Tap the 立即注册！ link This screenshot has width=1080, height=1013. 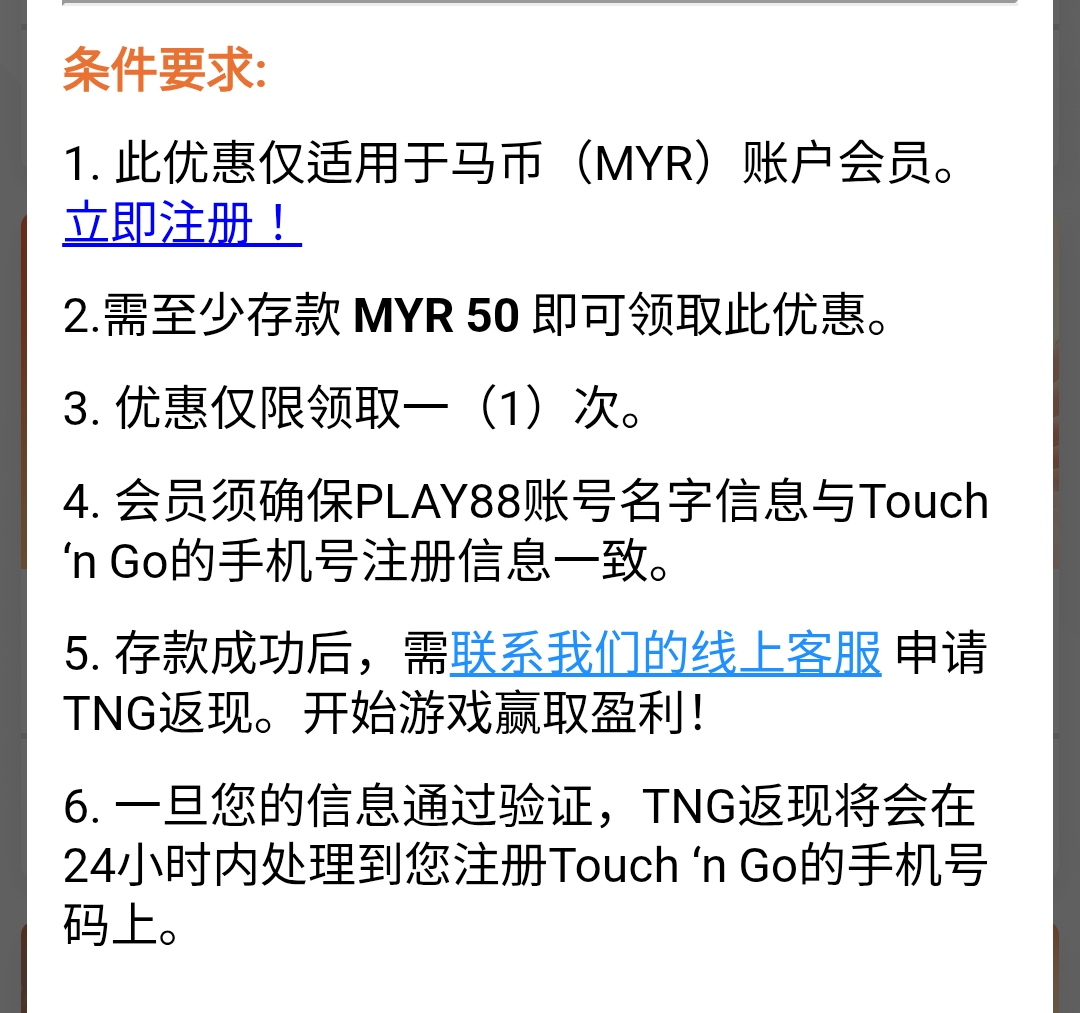(x=181, y=225)
